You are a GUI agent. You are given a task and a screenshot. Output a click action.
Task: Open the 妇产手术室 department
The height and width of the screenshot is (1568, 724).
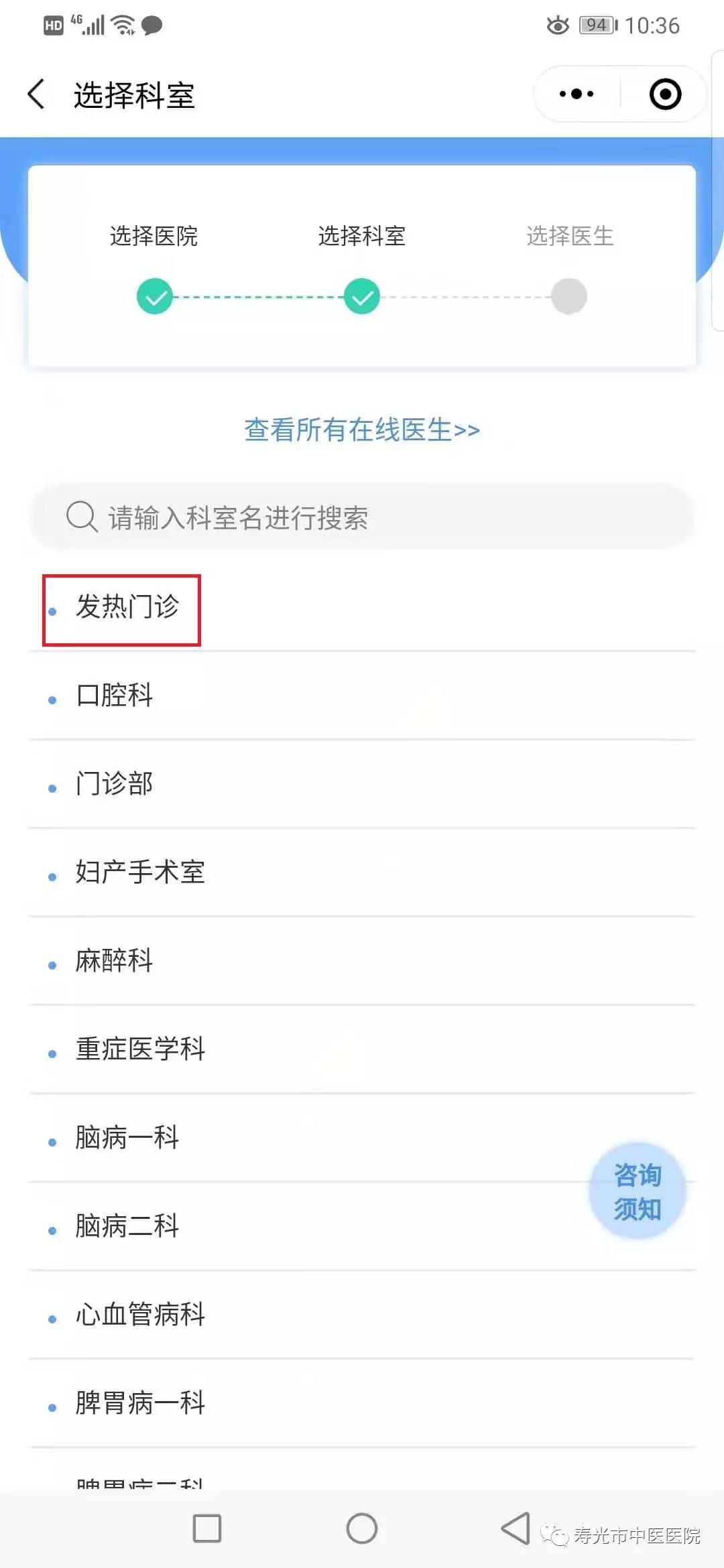pyautogui.click(x=362, y=872)
